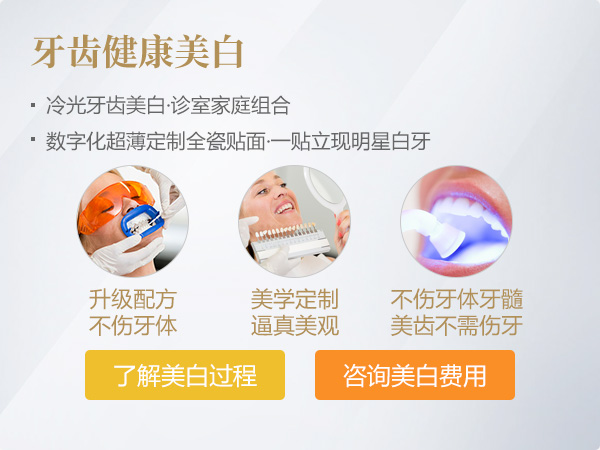The height and width of the screenshot is (450, 600).
Task: Open 了解美白过程 button
Action: [x=185, y=375]
